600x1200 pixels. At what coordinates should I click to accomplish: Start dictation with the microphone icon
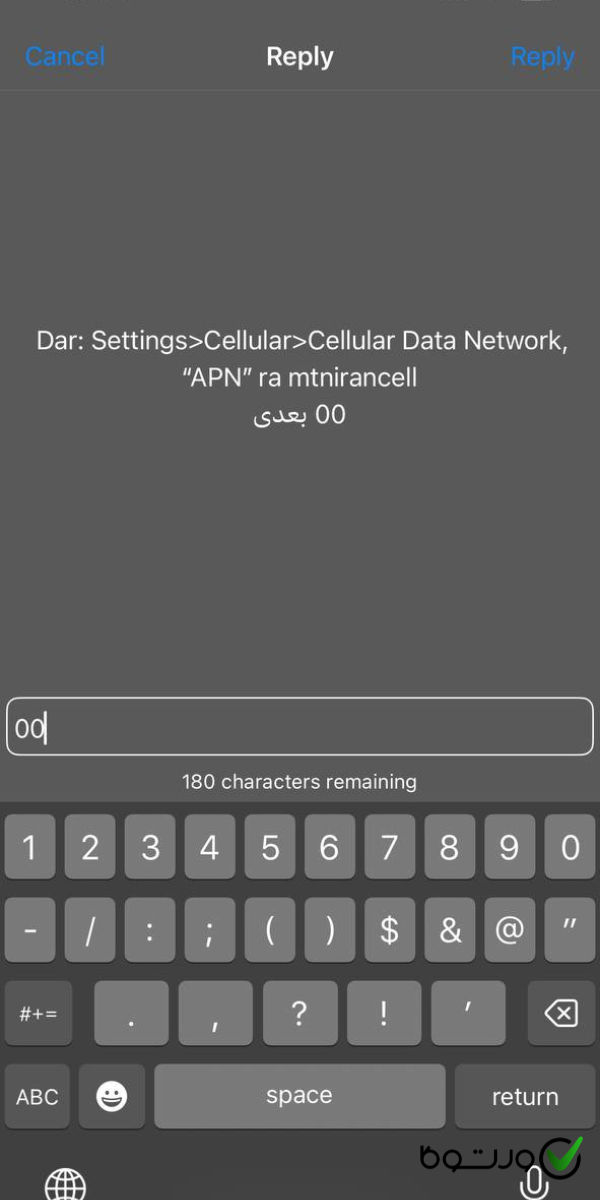[533, 1184]
